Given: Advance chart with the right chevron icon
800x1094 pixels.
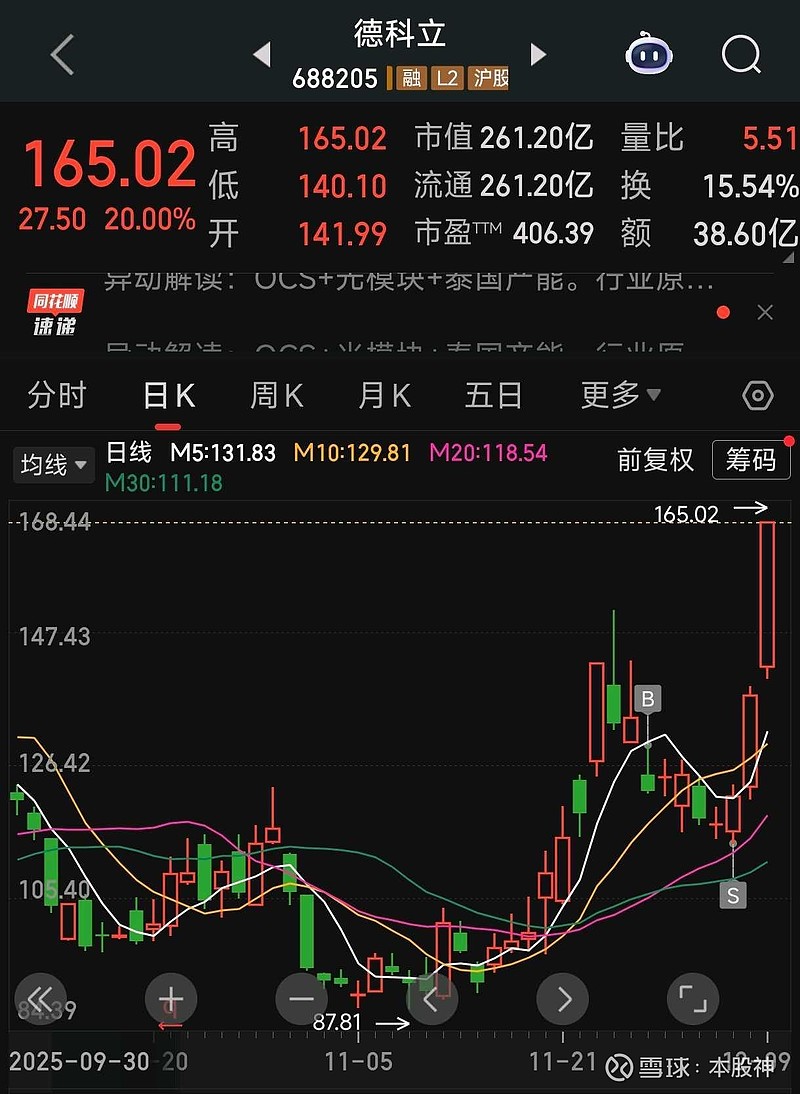Looking at the screenshot, I should 563,999.
